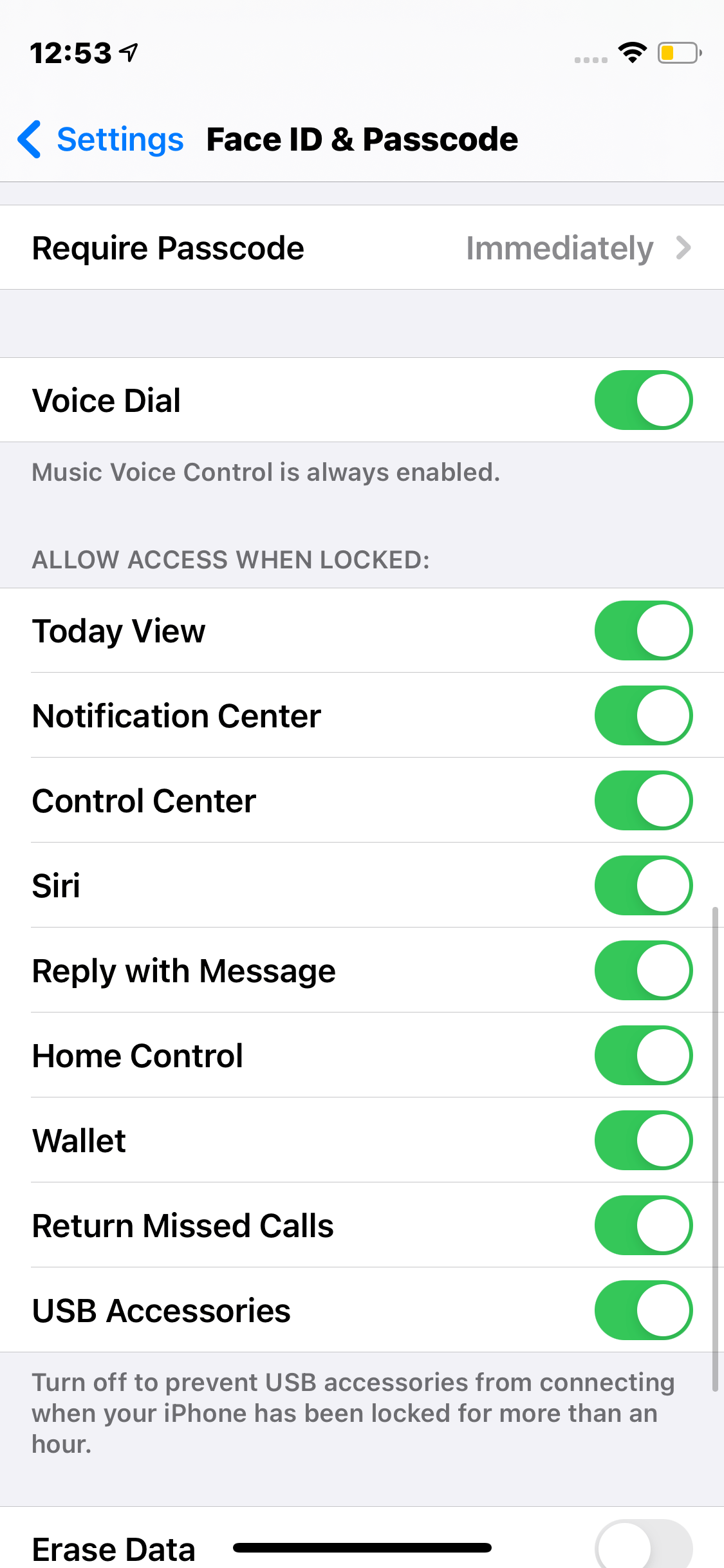Tap the blue back chevron icon

29,139
